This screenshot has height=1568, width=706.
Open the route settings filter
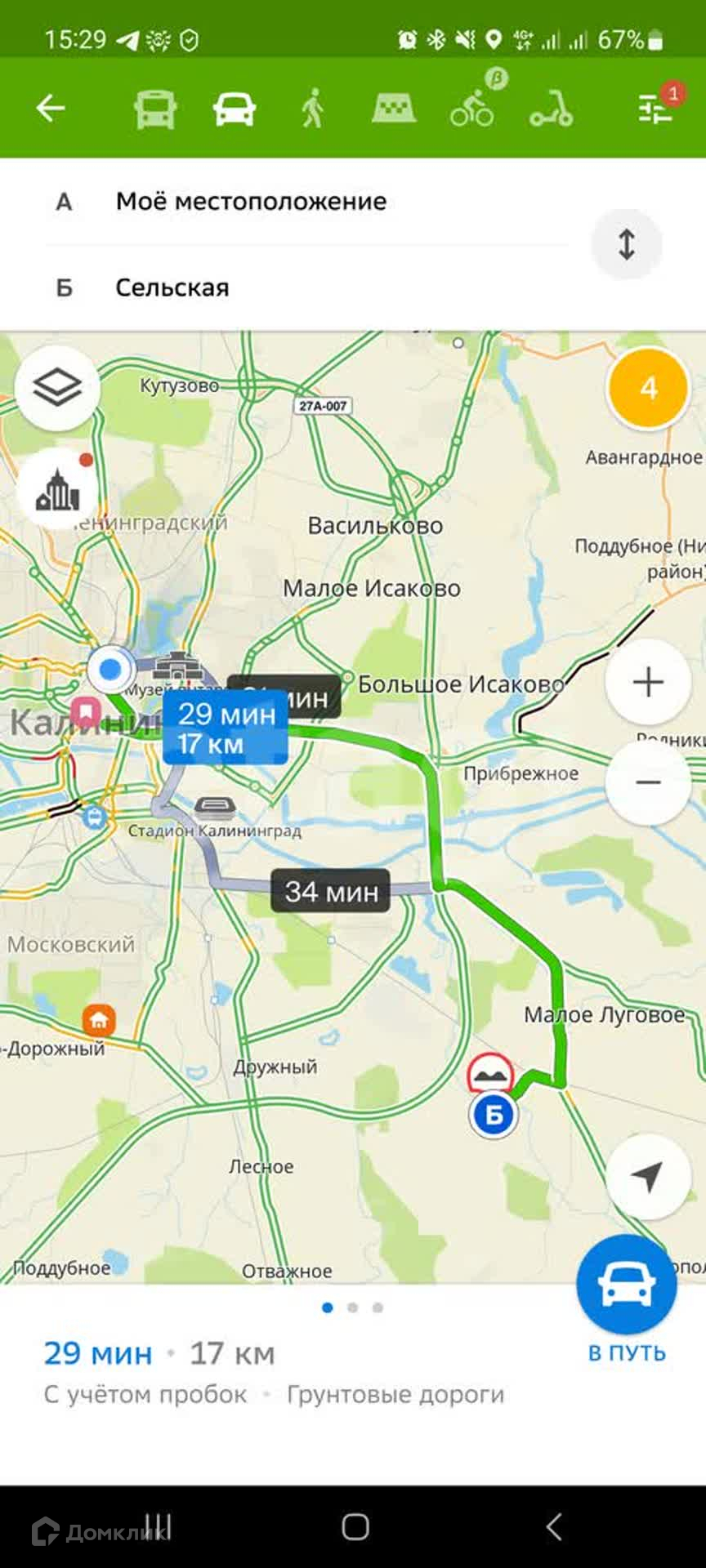(655, 108)
